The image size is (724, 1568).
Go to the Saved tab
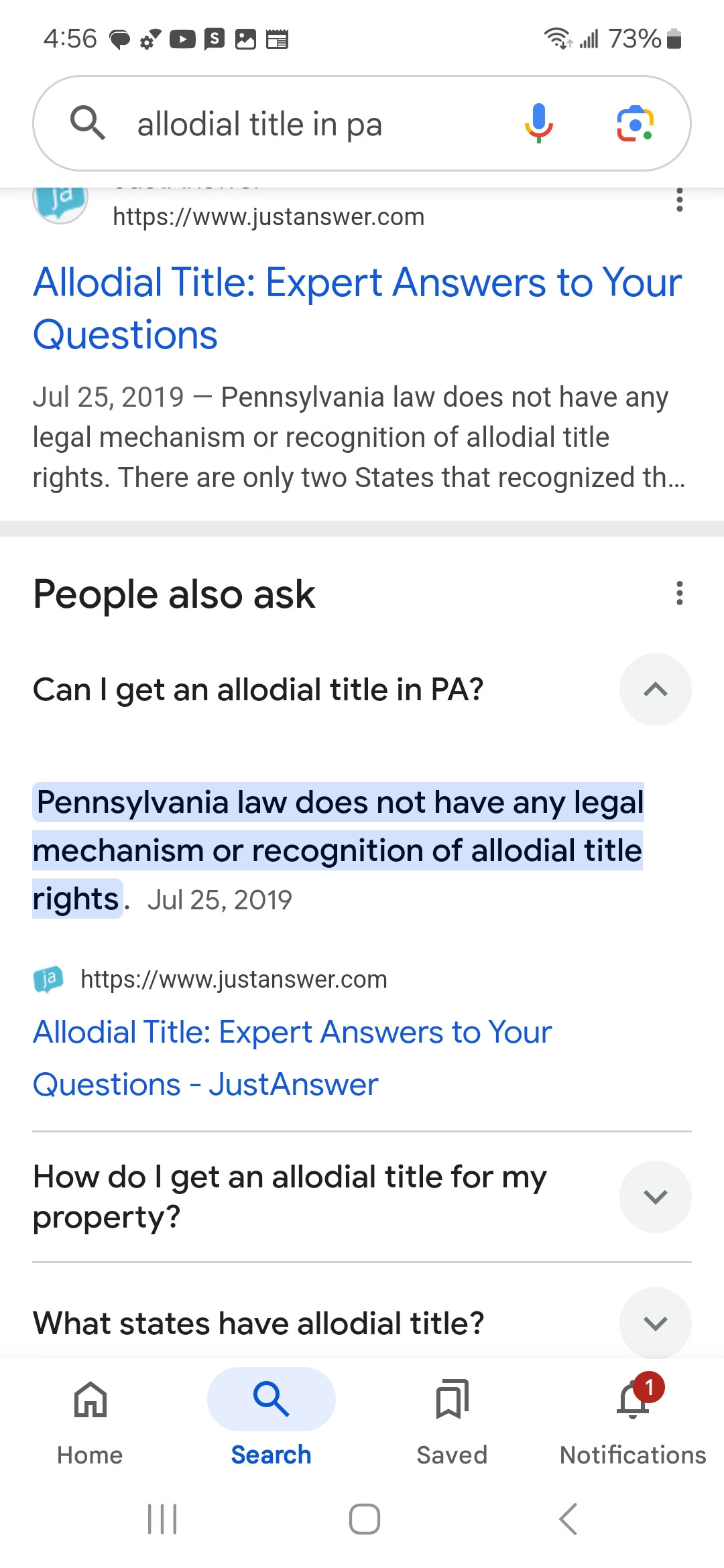(x=452, y=1417)
